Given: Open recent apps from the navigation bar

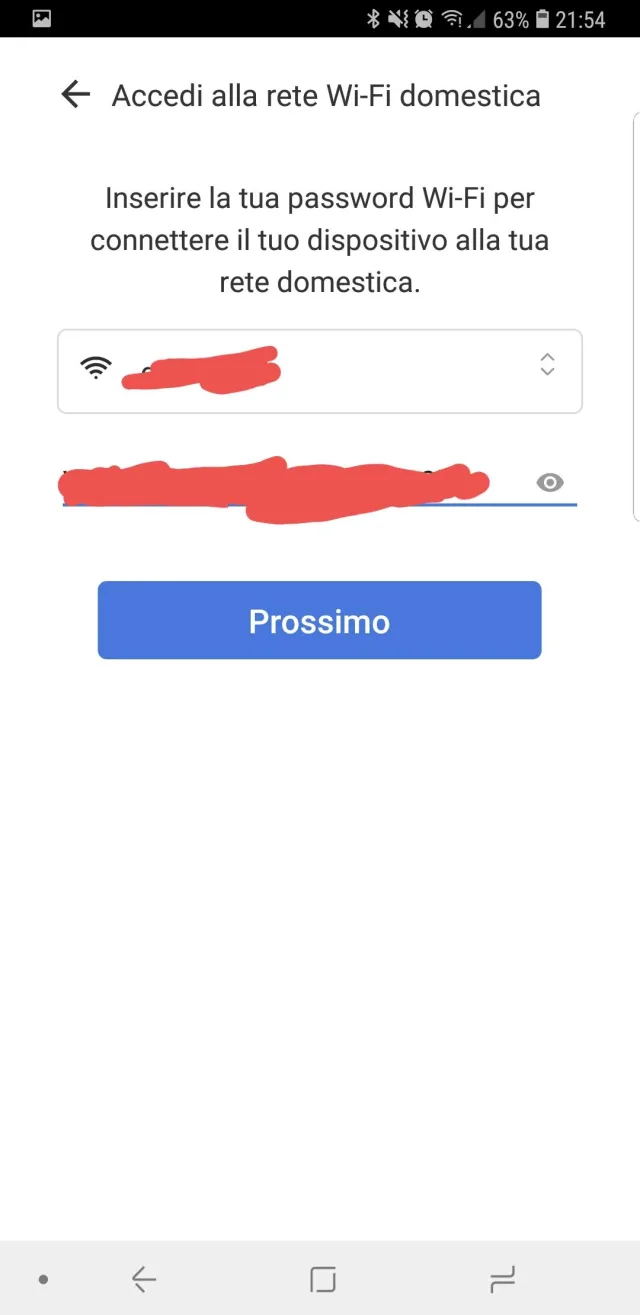Looking at the screenshot, I should point(502,1278).
